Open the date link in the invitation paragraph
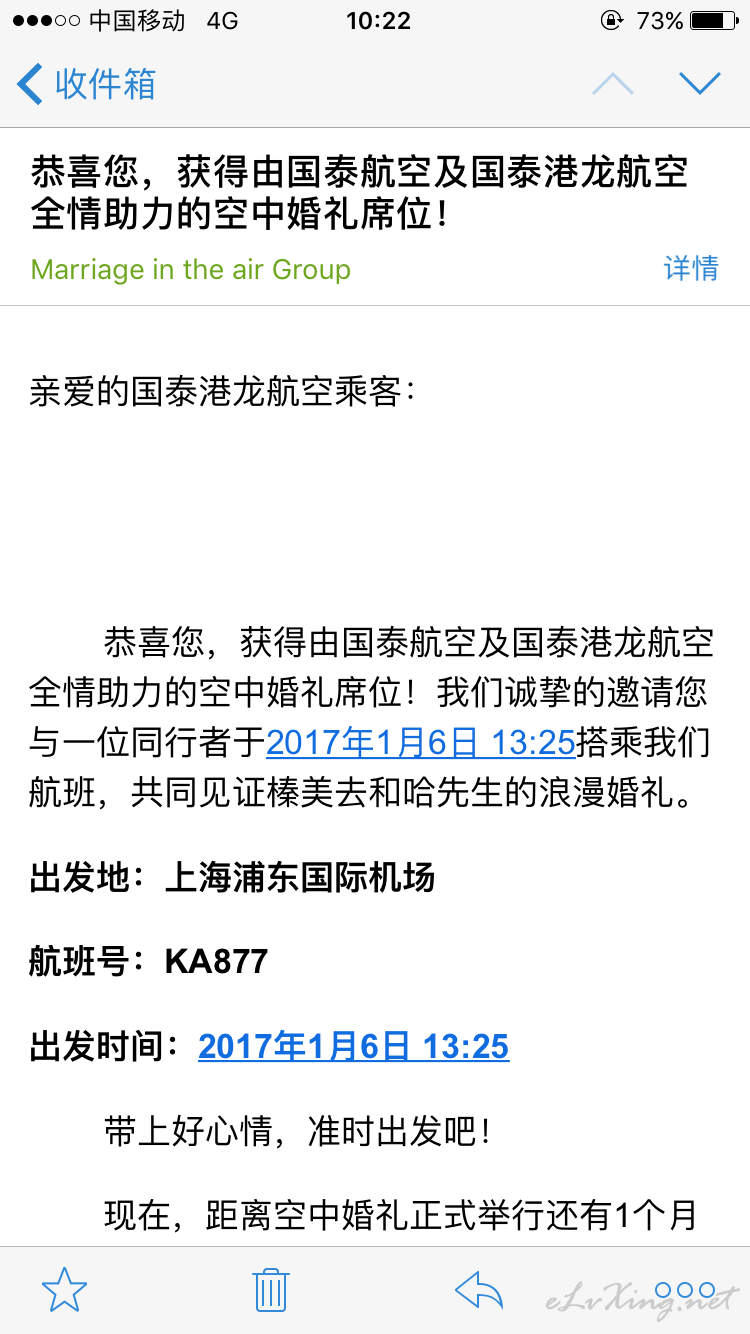The height and width of the screenshot is (1334, 750). click(421, 742)
